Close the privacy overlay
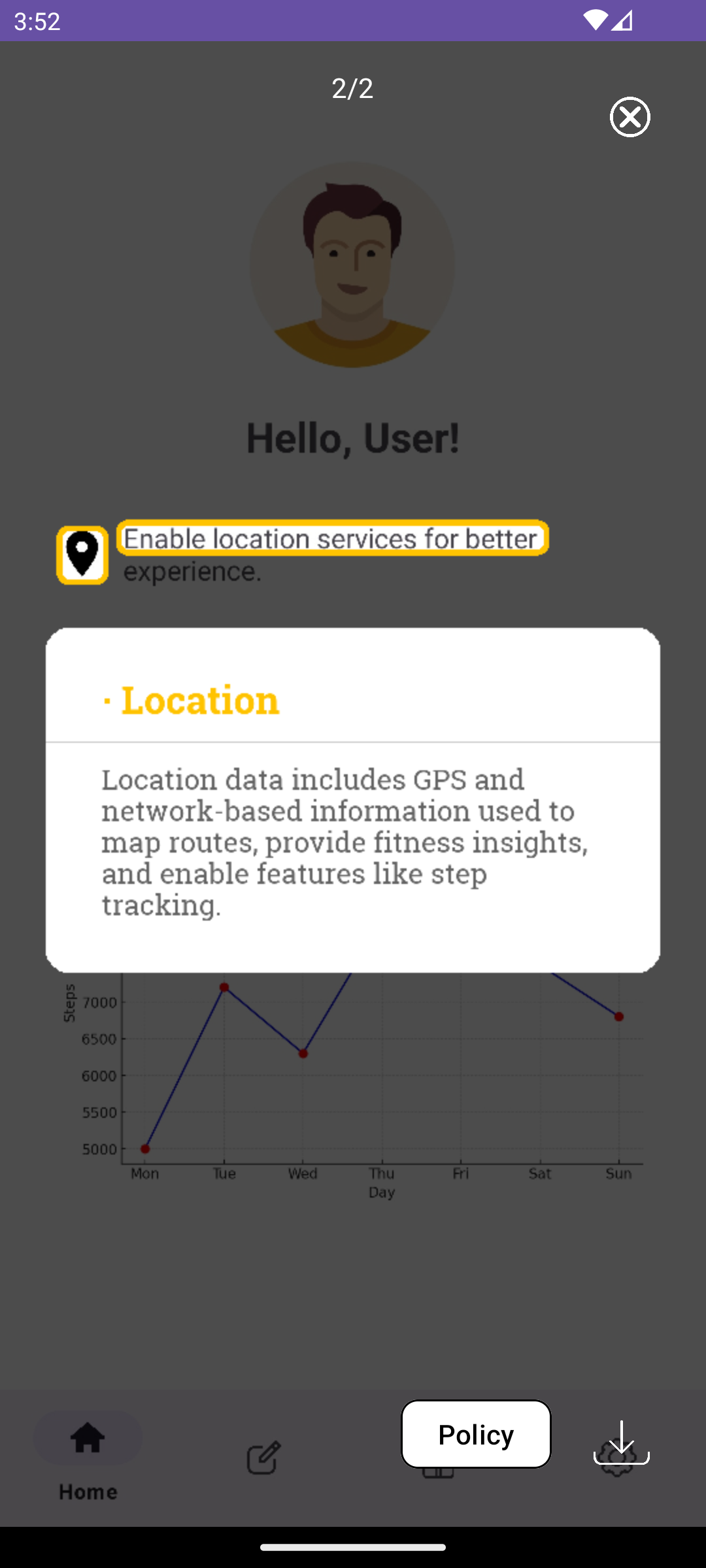Viewport: 706px width, 1568px height. (x=630, y=117)
